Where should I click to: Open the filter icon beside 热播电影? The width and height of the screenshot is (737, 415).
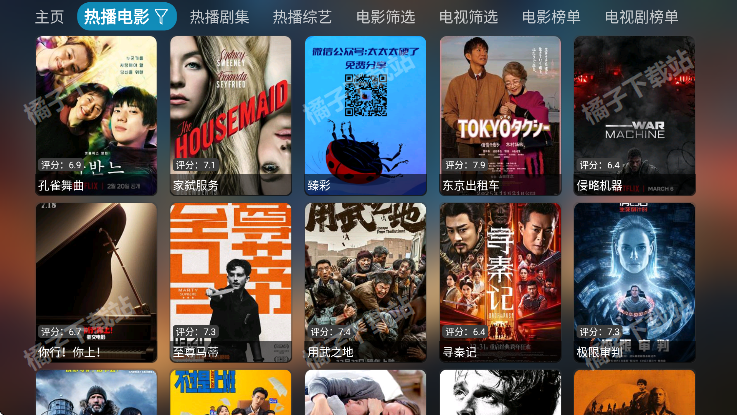pyautogui.click(x=162, y=16)
